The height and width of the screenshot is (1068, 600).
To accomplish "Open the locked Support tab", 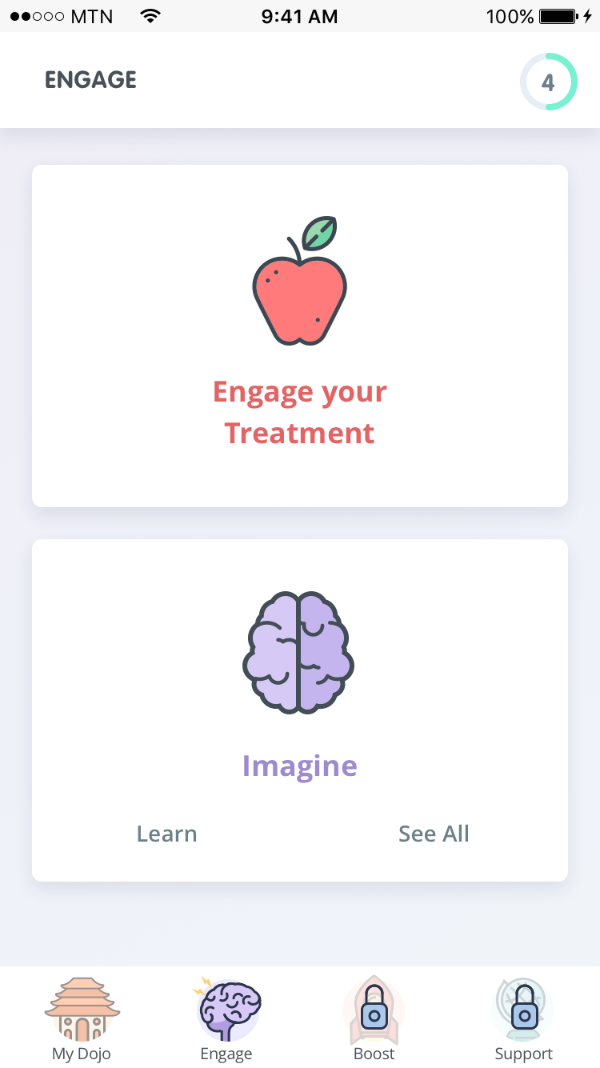I will (523, 1018).
